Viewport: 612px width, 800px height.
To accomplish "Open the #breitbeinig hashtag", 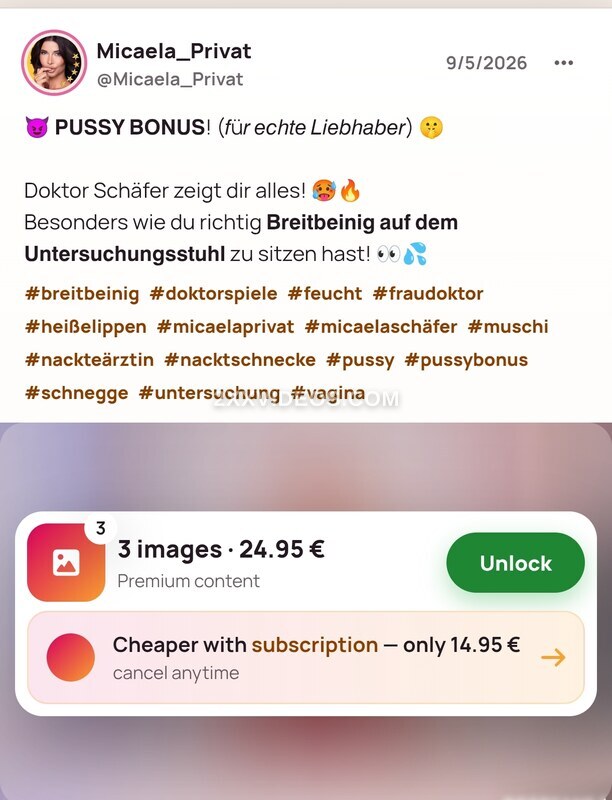I will pos(82,294).
